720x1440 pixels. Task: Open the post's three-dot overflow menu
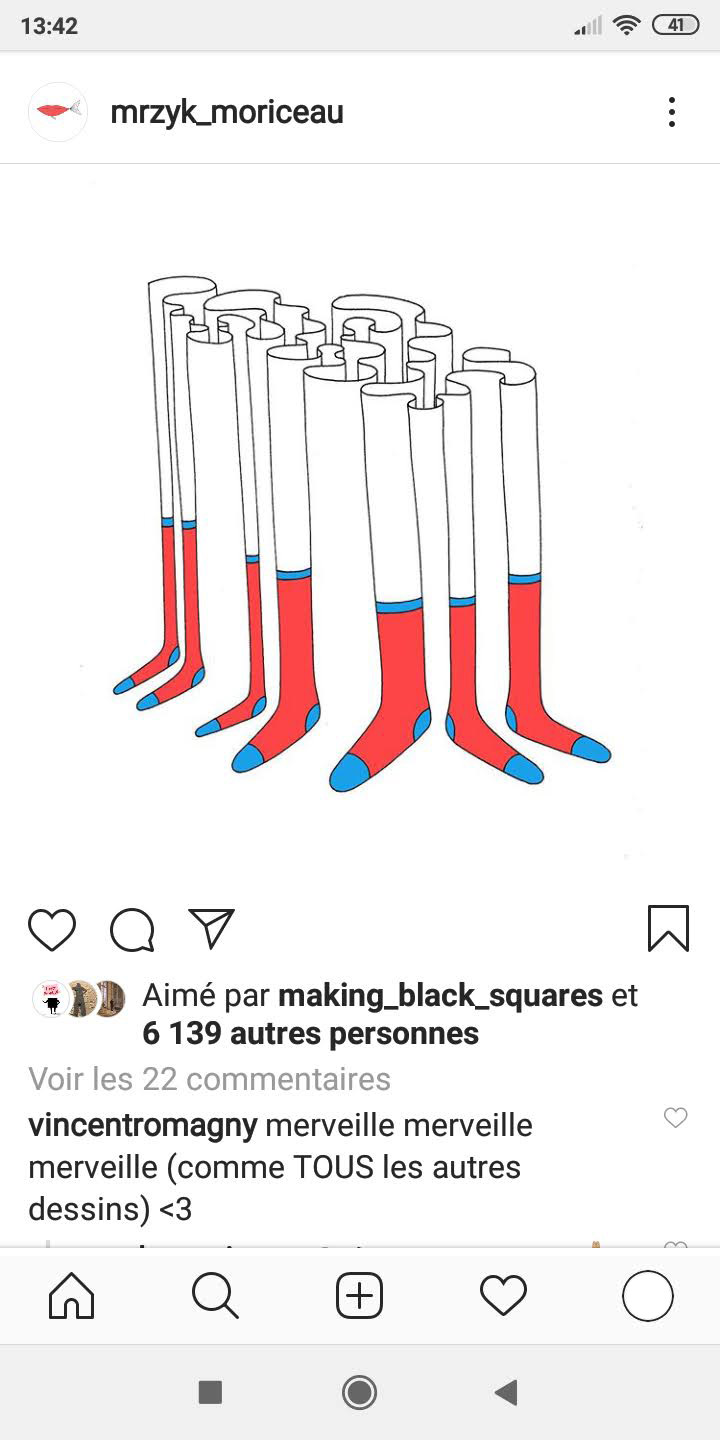[672, 112]
